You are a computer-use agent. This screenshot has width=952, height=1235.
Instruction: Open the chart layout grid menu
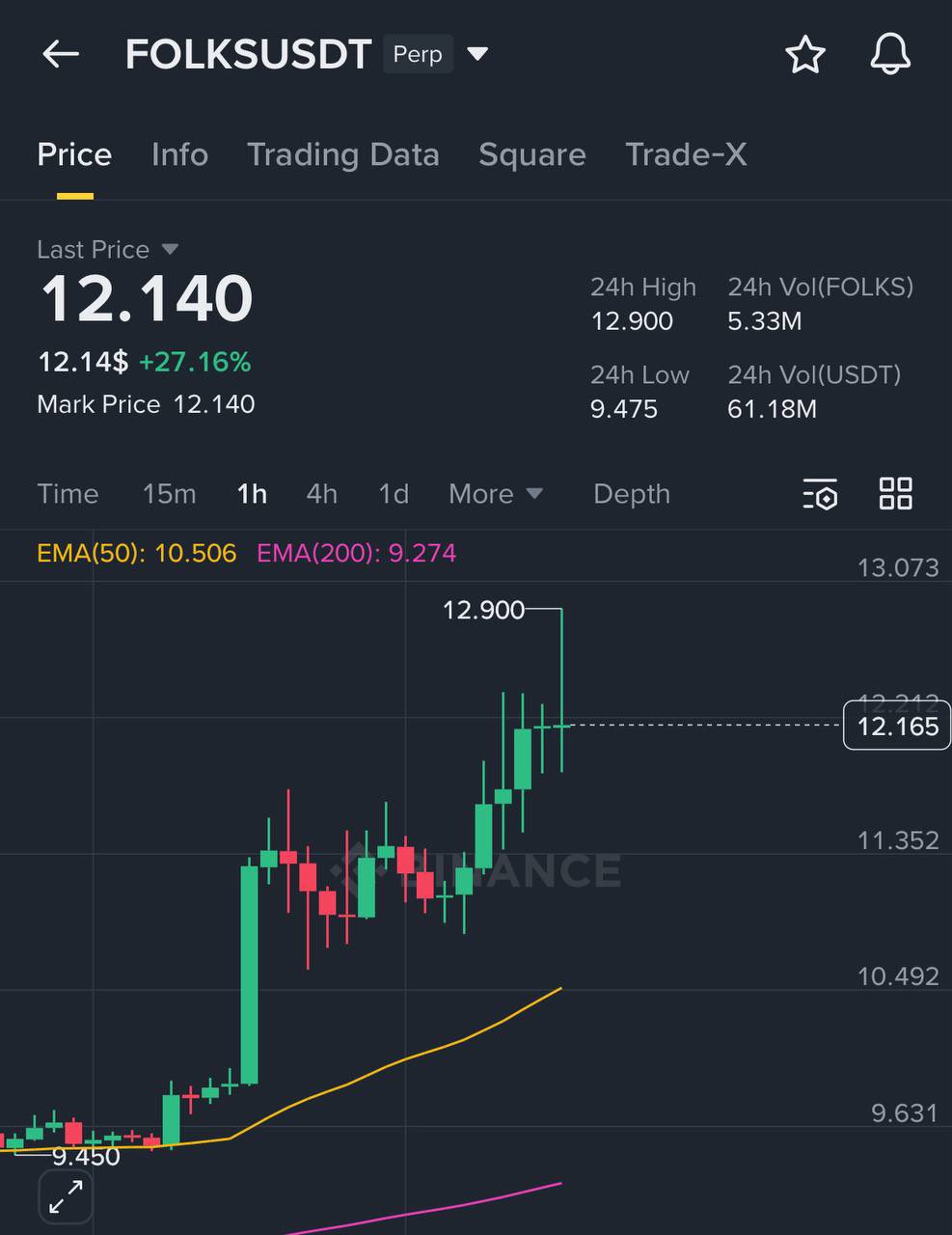pos(895,493)
